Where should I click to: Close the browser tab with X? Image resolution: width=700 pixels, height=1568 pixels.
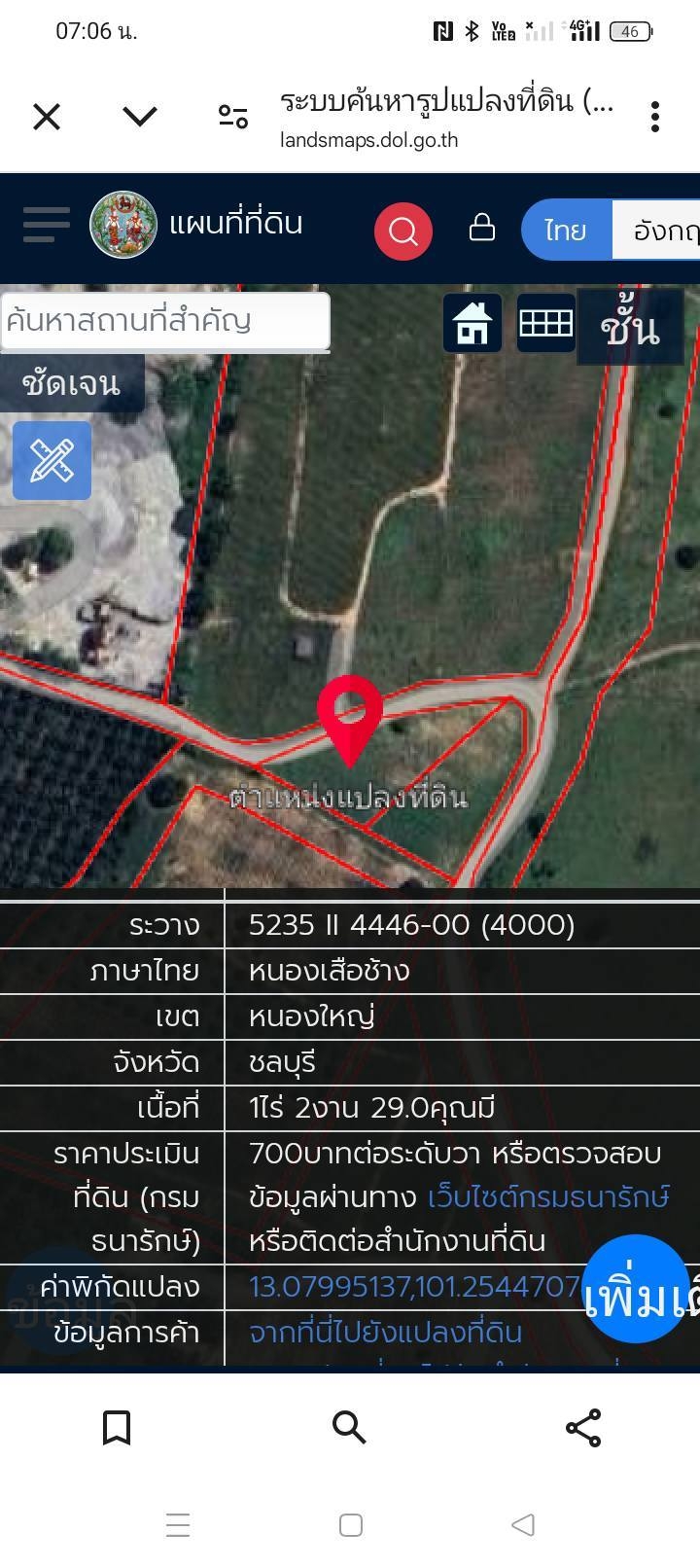pyautogui.click(x=47, y=118)
